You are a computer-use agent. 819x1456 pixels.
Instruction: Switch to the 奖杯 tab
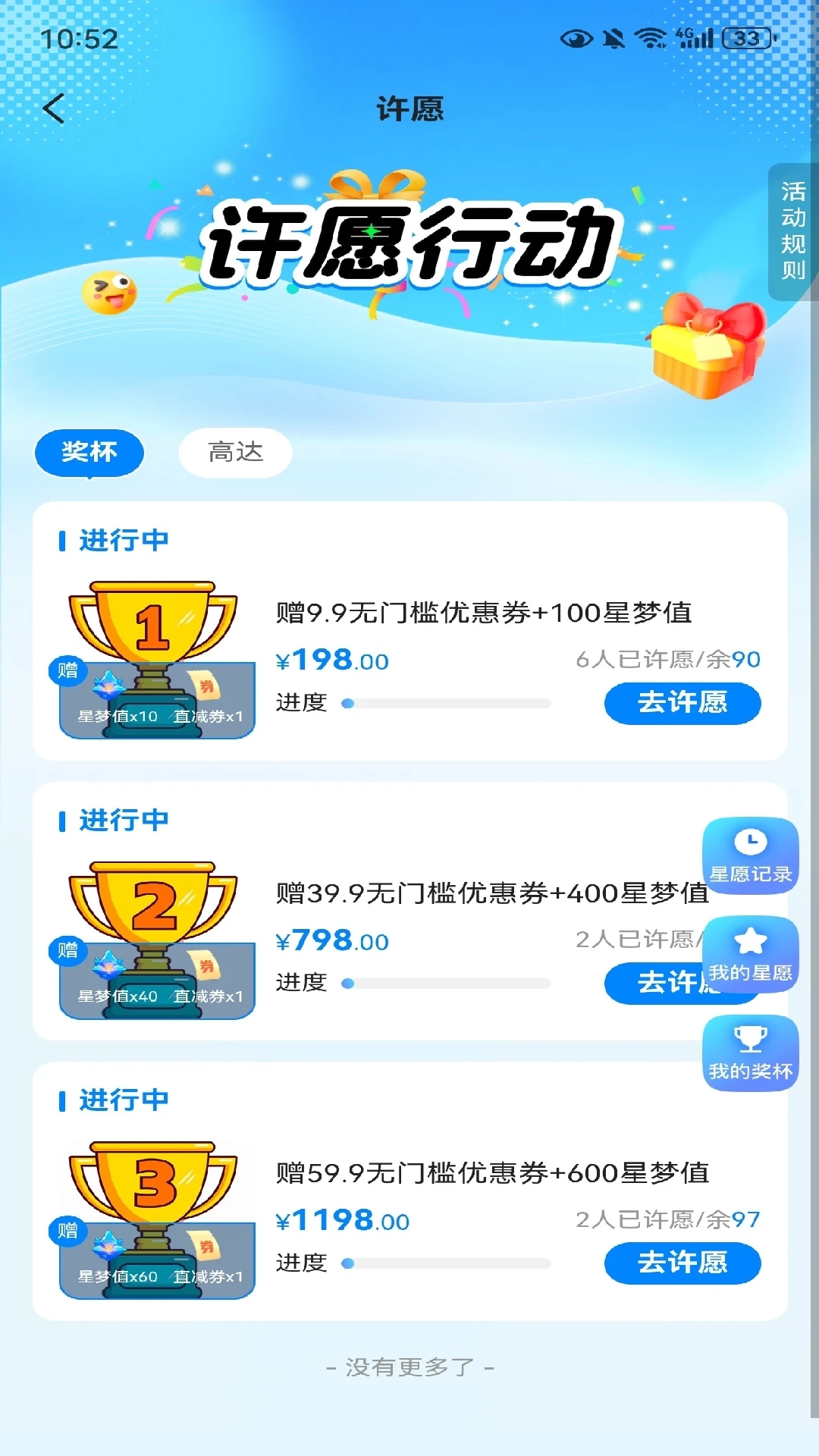89,453
